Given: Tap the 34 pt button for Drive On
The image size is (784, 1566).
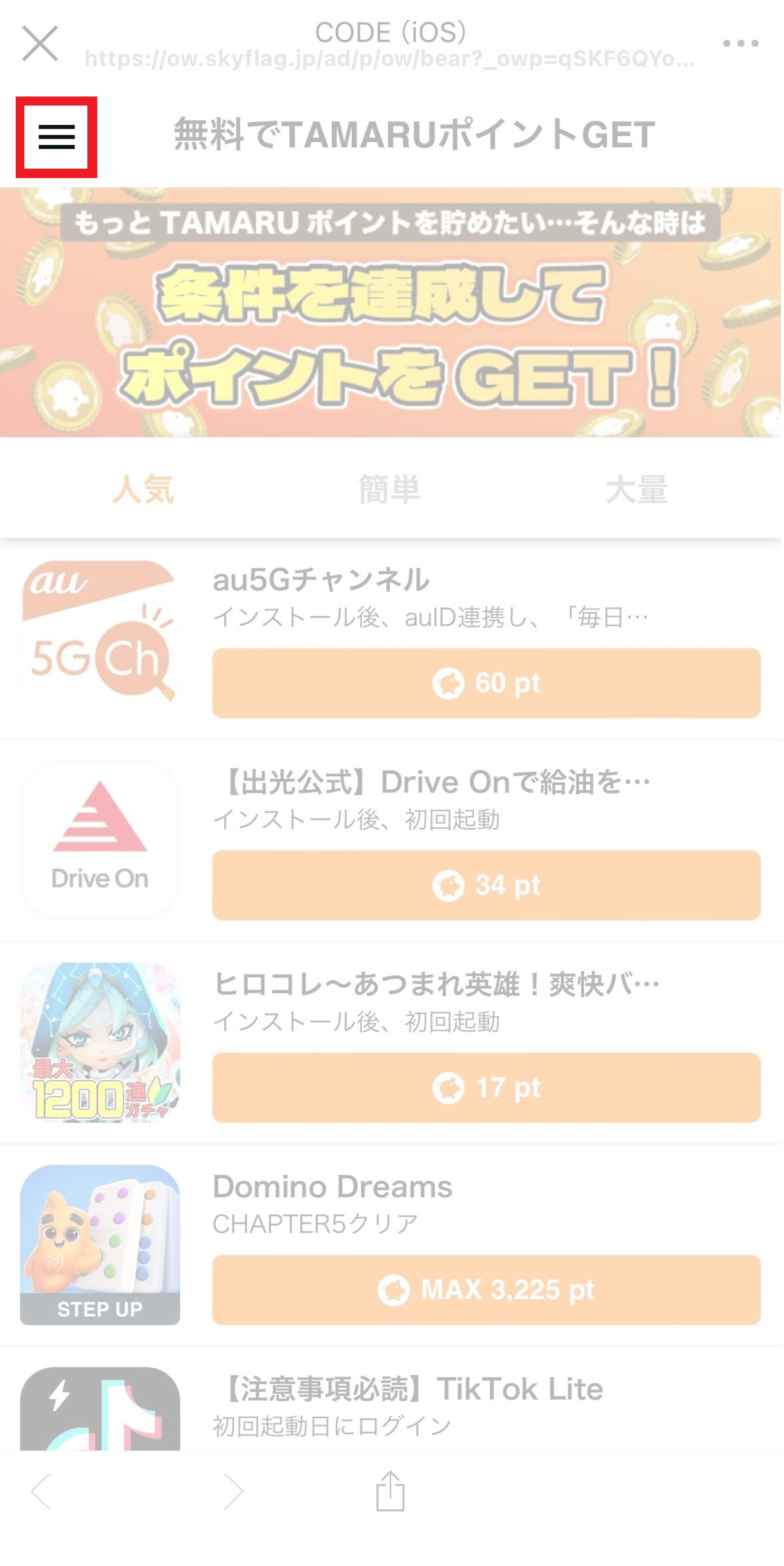Looking at the screenshot, I should point(486,885).
